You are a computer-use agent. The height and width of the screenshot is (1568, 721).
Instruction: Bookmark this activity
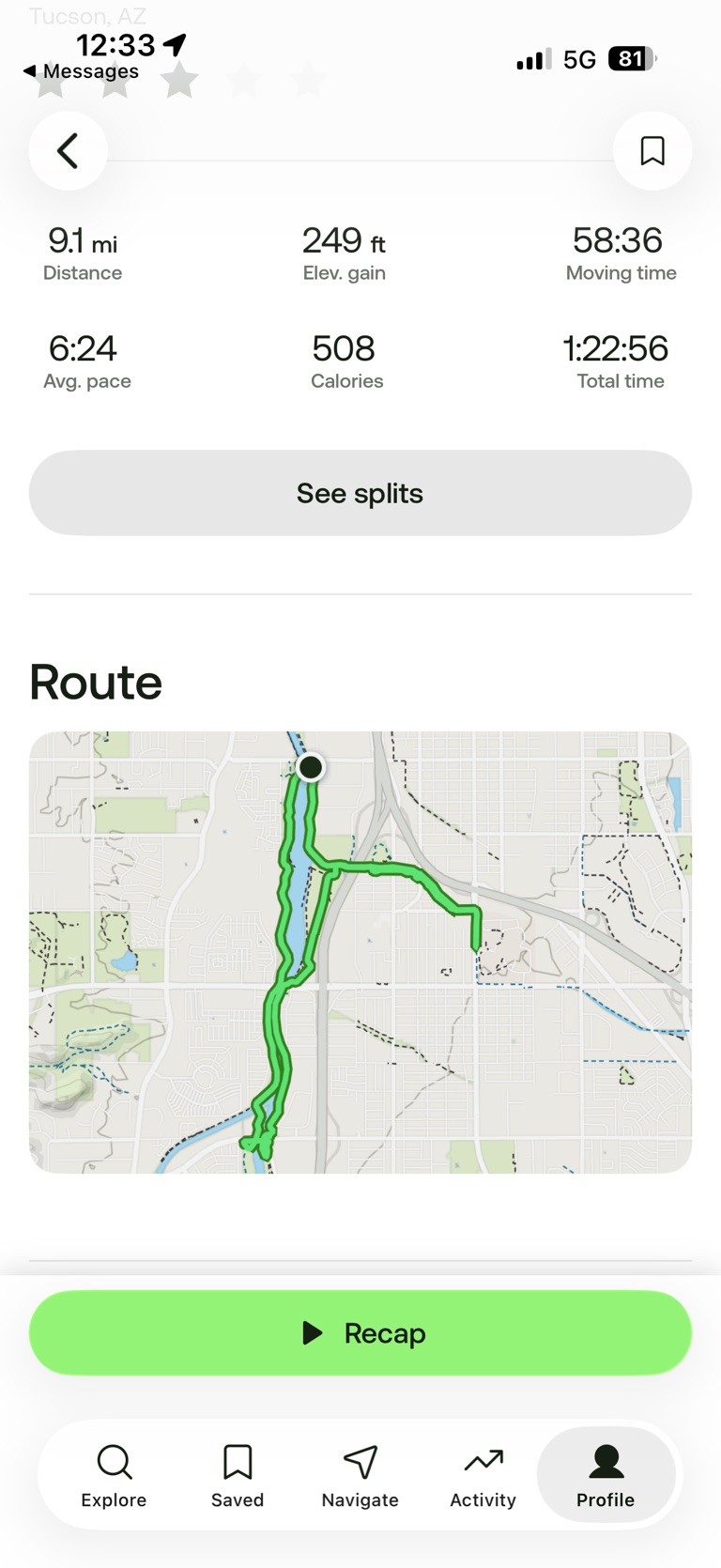[652, 151]
